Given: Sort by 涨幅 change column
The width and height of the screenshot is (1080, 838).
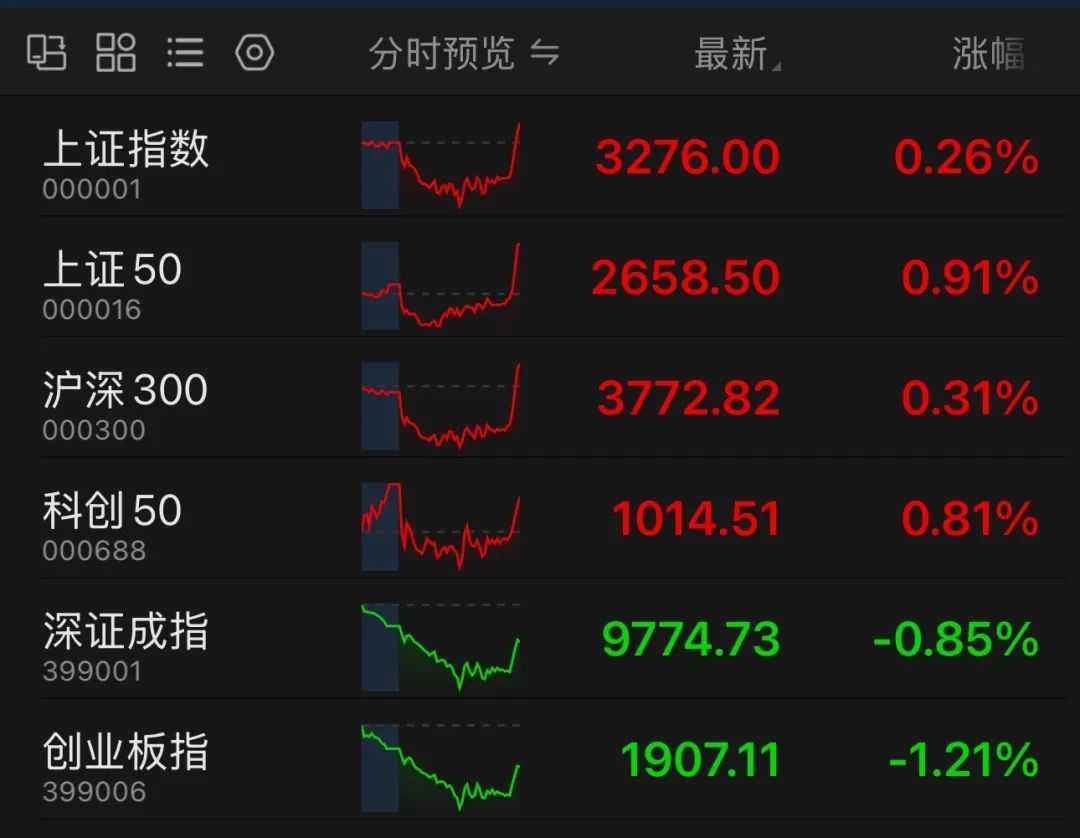Looking at the screenshot, I should click(988, 54).
